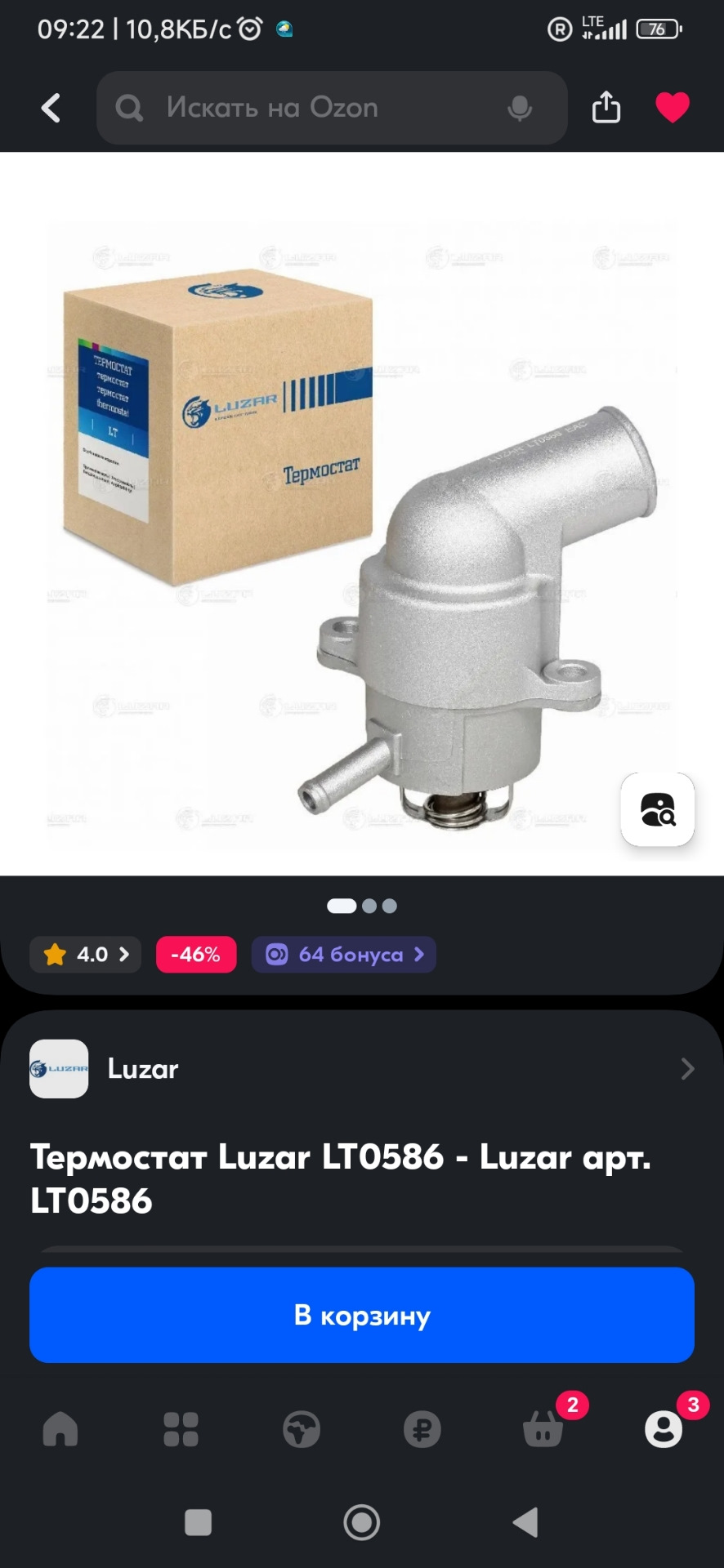This screenshot has height=1568, width=724.
Task: Open the cart with 2 items
Action: [543, 1429]
